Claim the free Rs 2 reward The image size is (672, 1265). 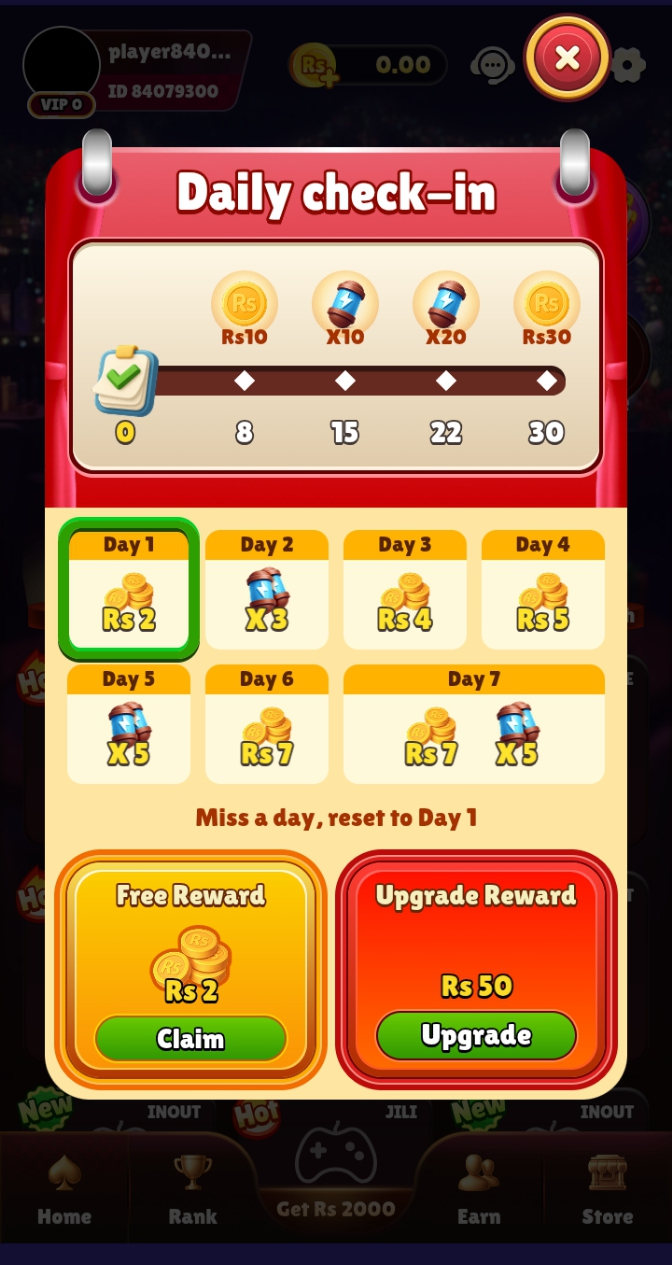(x=190, y=1039)
